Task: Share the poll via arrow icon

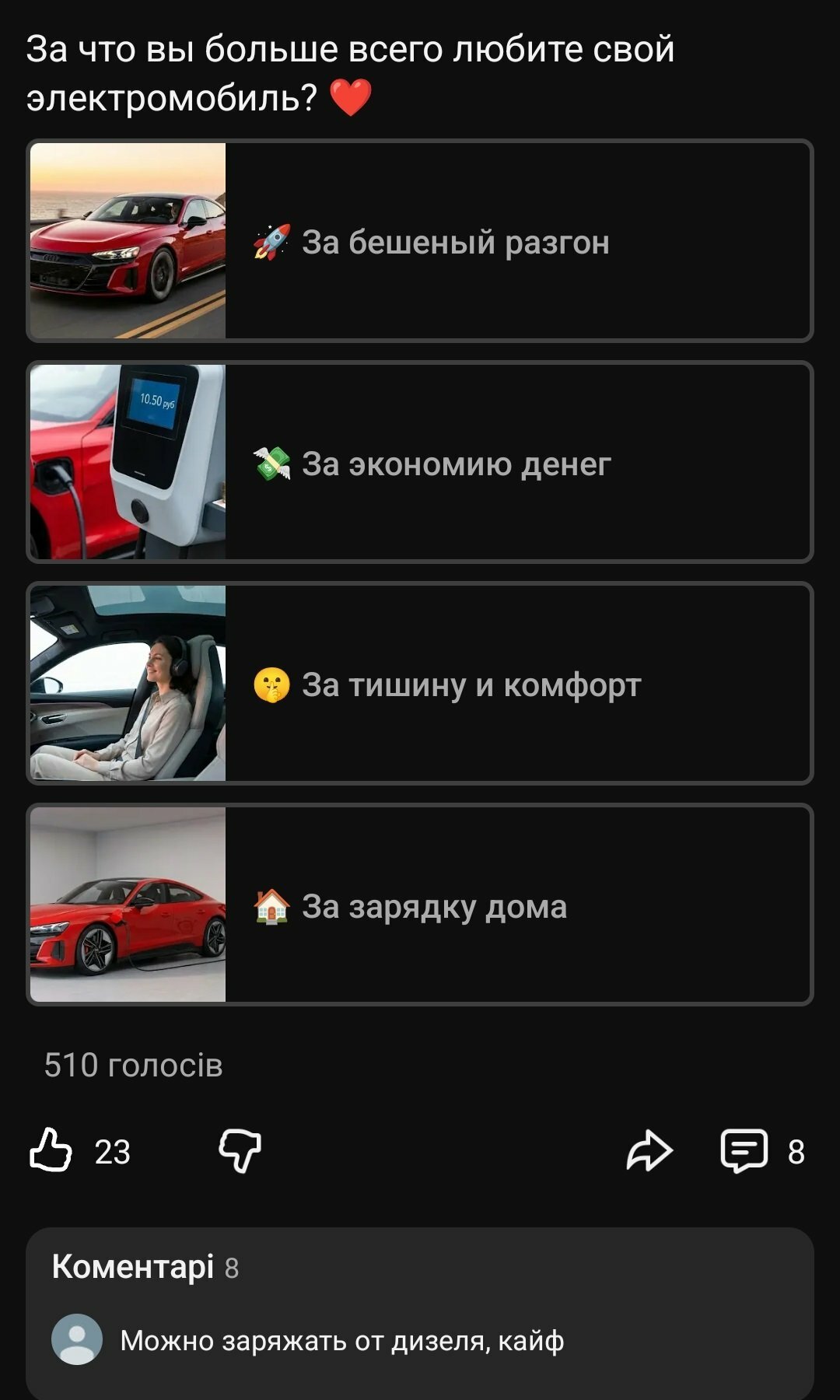Action: pos(649,1151)
